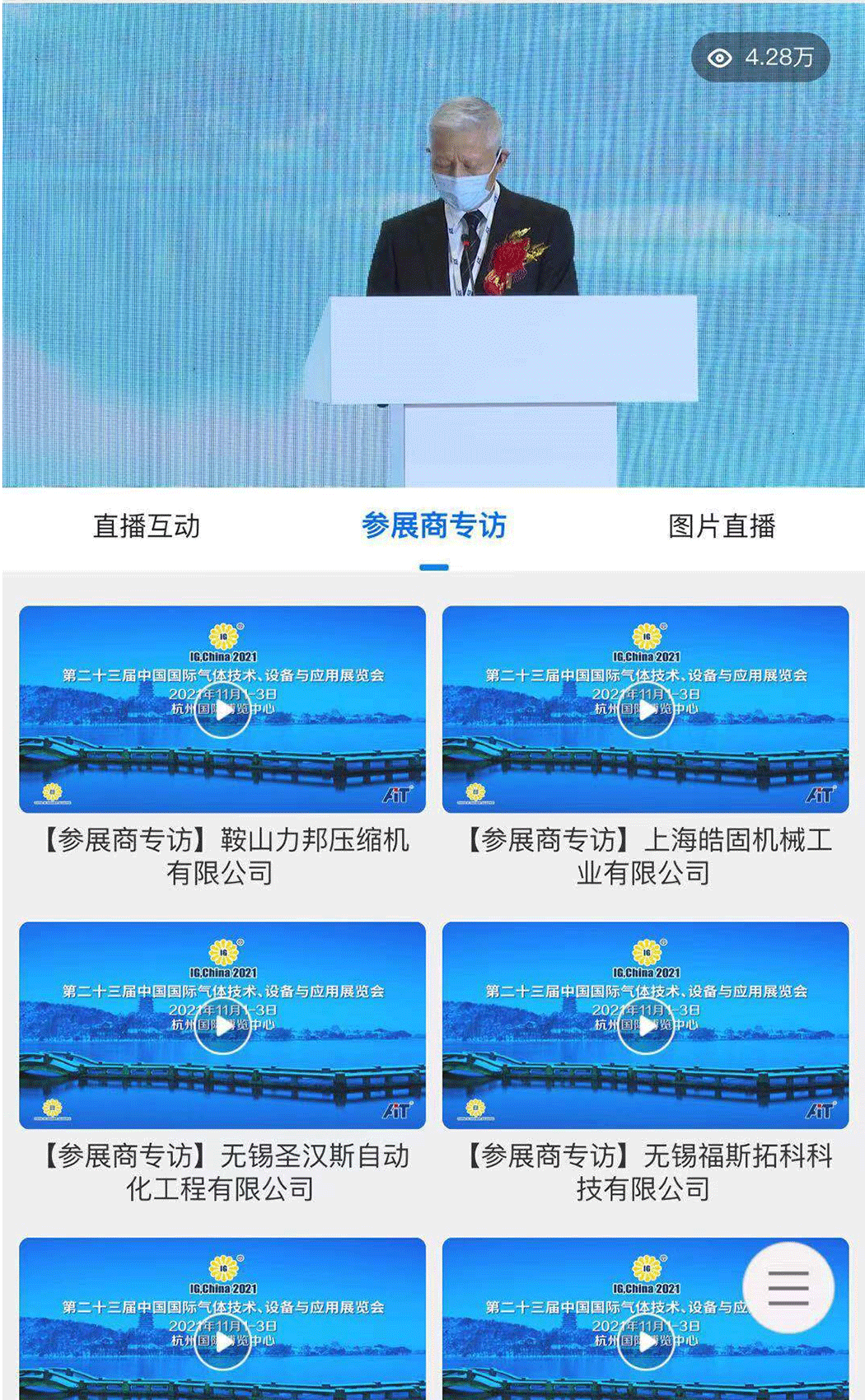Screen dimensions: 865x1400
Task: Switch to the 直播互动 tab
Action: pos(147,525)
